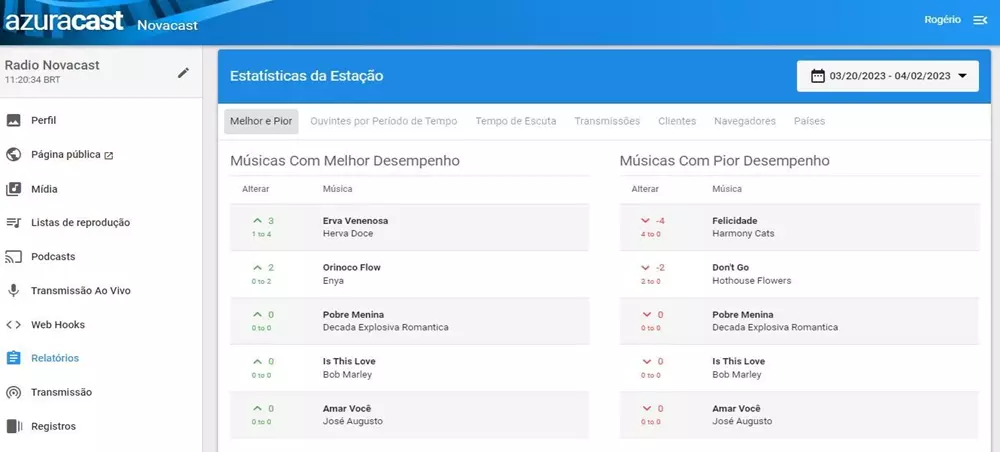Image resolution: width=1000 pixels, height=452 pixels.
Task: Select the Melhor e Pior tab
Action: [261, 121]
